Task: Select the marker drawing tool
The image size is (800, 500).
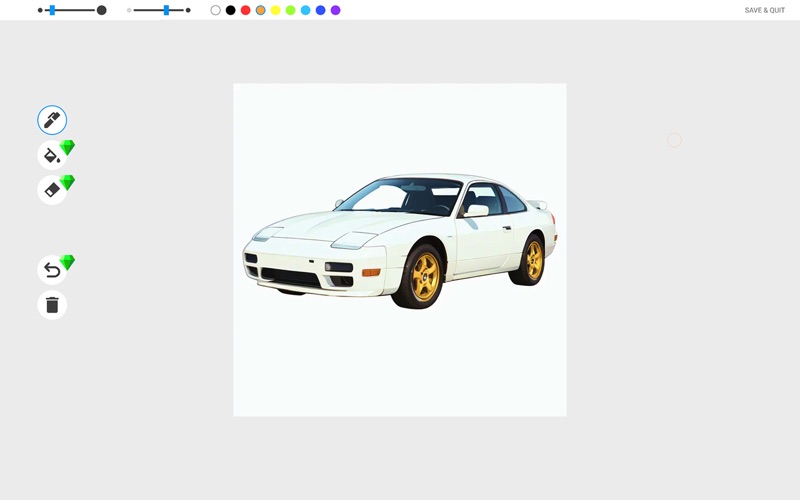Action: (x=52, y=120)
